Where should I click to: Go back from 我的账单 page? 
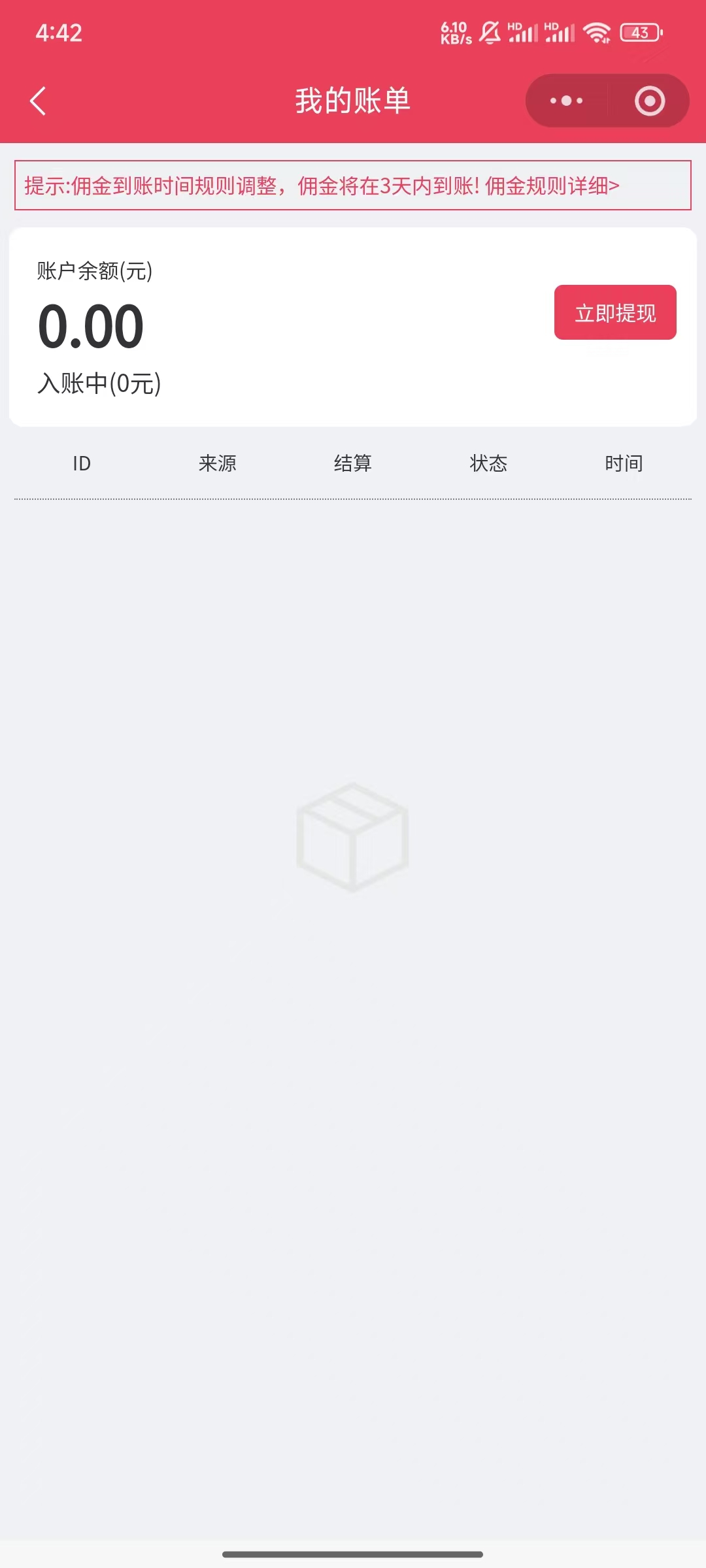[x=39, y=101]
